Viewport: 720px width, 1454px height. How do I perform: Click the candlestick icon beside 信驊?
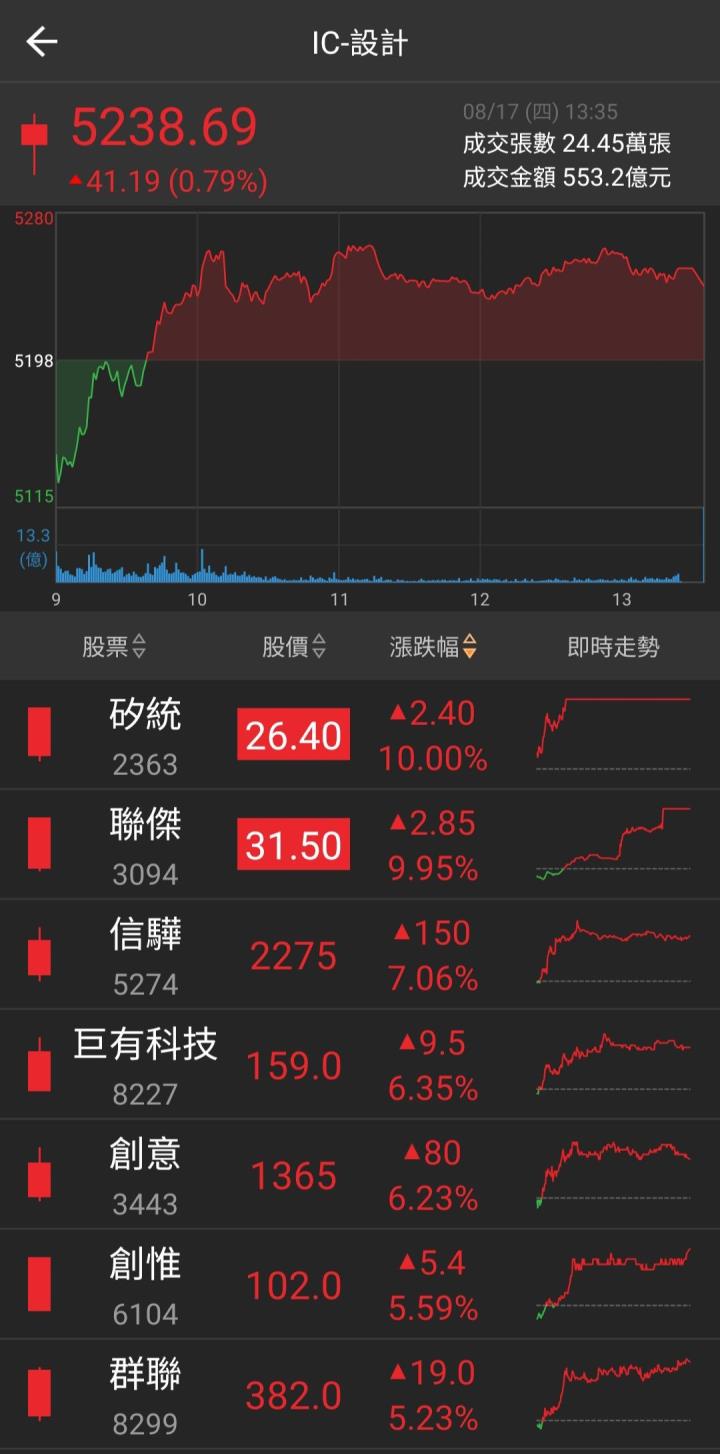(x=39, y=953)
